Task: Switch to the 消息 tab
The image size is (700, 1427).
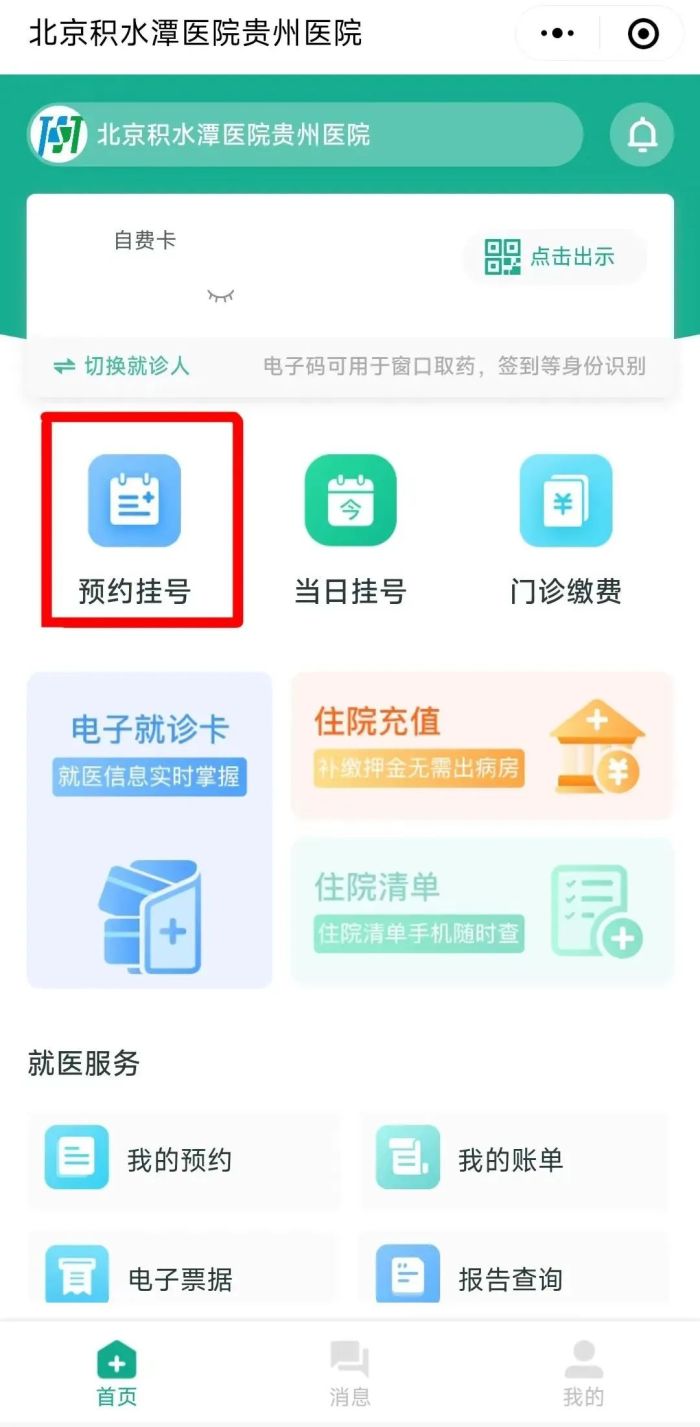Action: (x=350, y=1375)
